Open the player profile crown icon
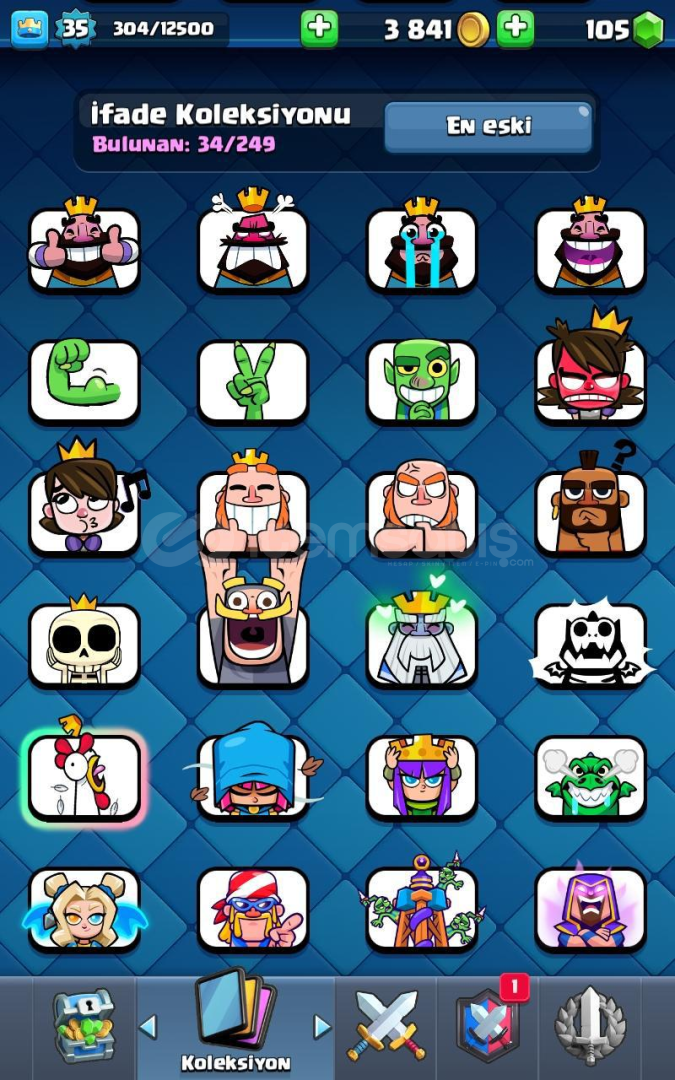Viewport: 675px width, 1080px height. (x=29, y=29)
